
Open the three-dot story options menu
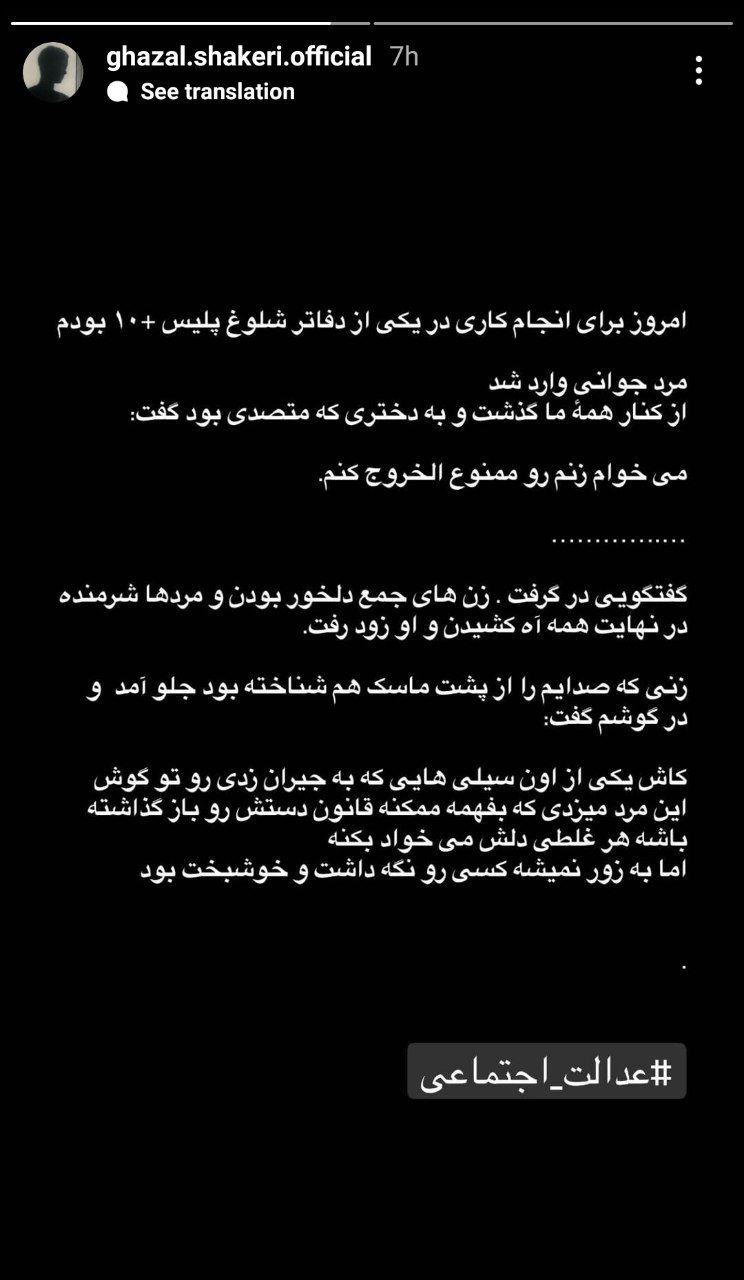pos(698,70)
